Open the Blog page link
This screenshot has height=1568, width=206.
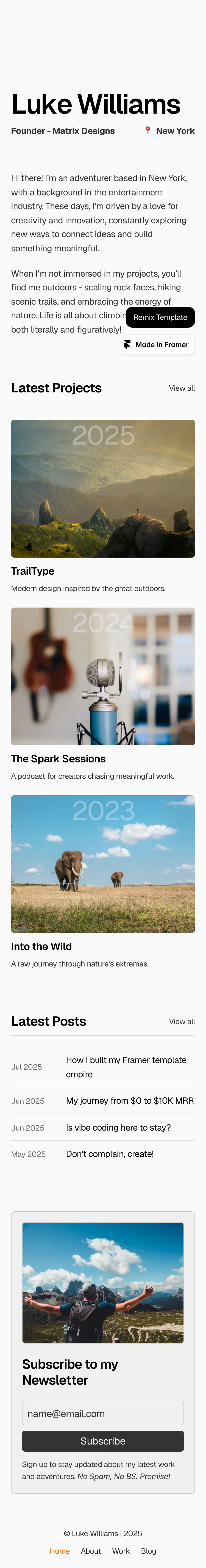point(149,1550)
